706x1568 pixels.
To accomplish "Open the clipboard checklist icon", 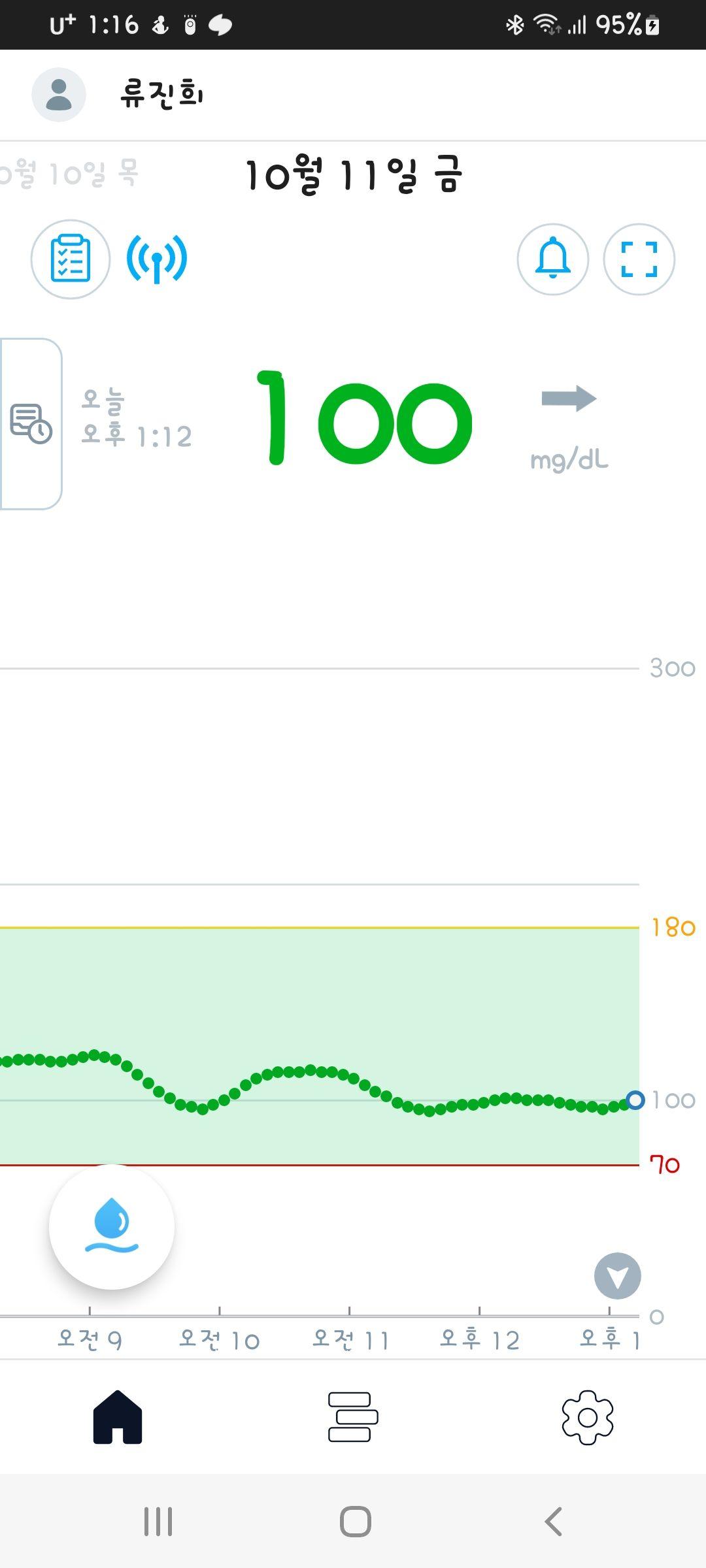I will click(71, 259).
